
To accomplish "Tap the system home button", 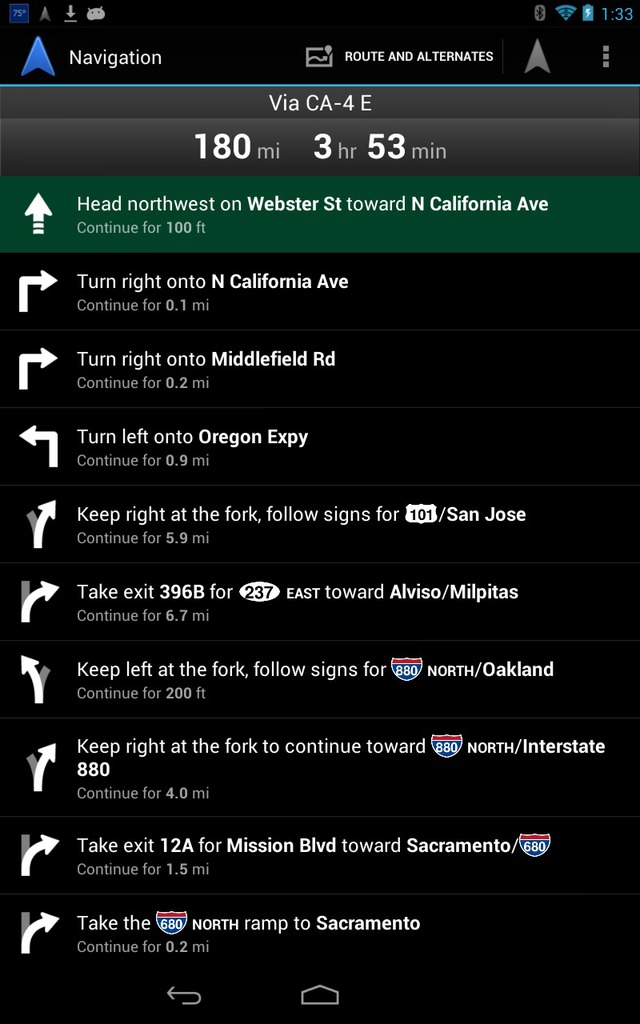I will [x=320, y=995].
